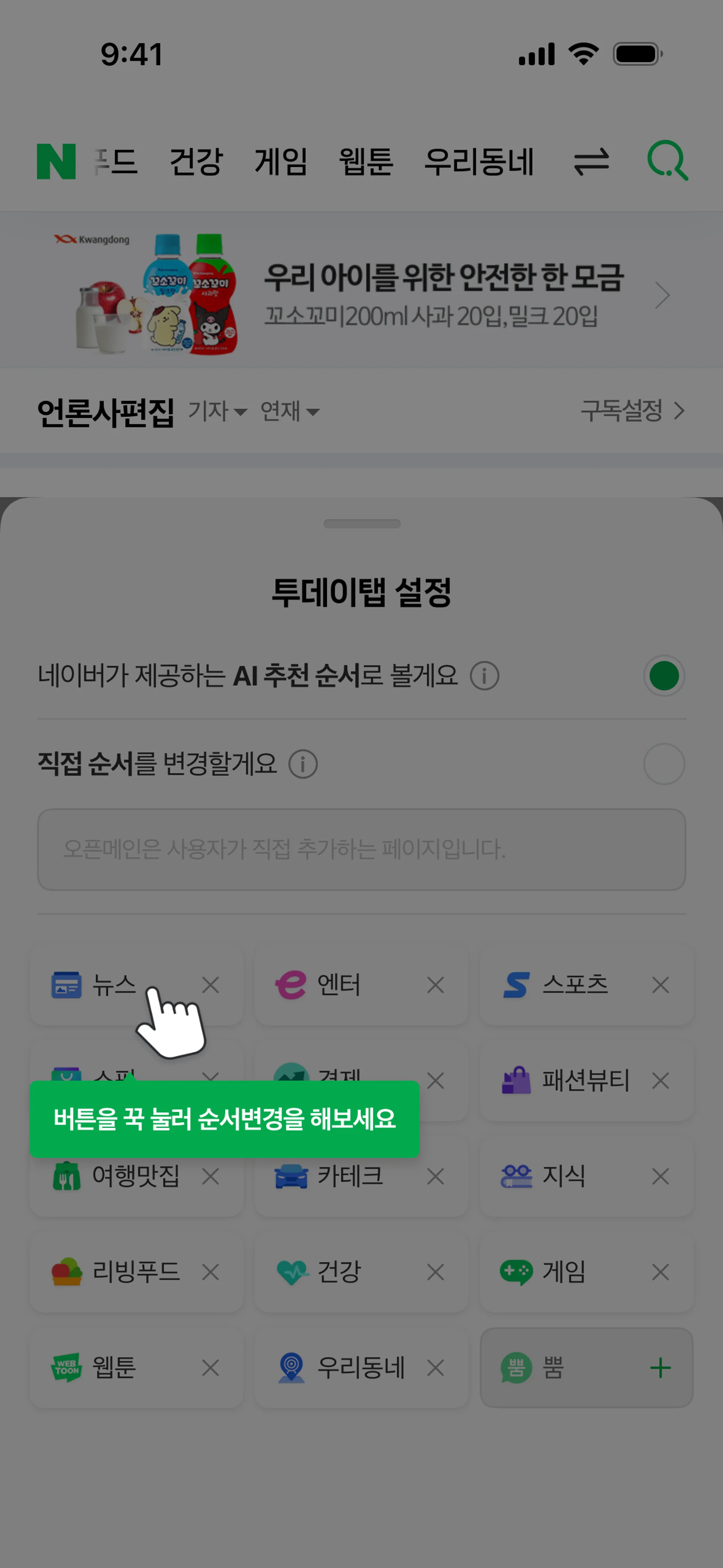This screenshot has width=723, height=1568.
Task: Open the Kwangdong 꼬소꼬미 ad banner
Action: click(361, 295)
